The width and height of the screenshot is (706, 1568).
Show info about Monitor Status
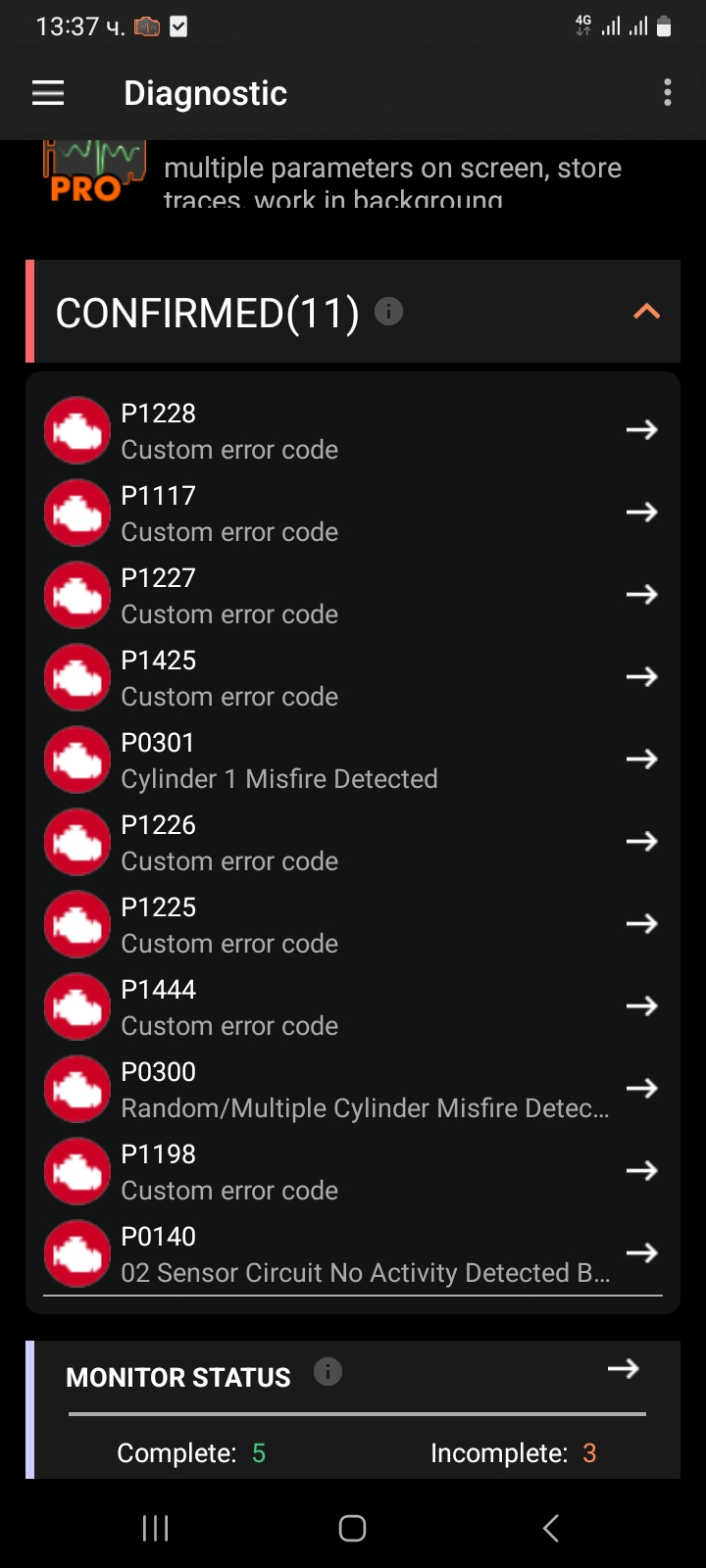coord(328,1372)
